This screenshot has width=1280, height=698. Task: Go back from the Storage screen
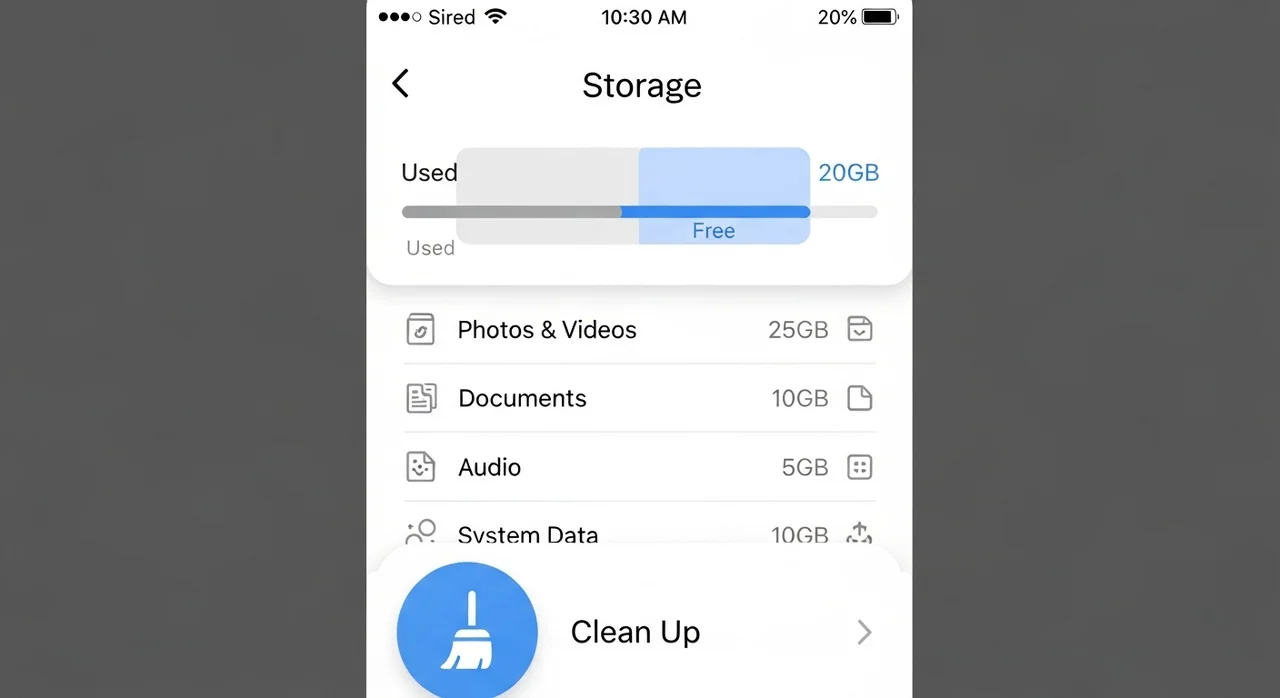(401, 83)
